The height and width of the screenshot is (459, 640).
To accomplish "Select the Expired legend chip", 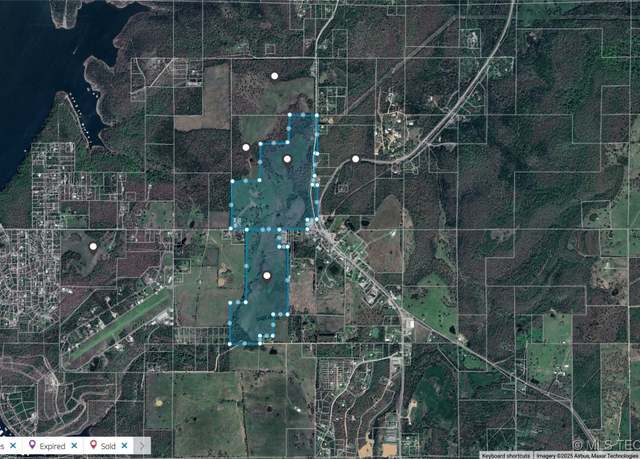I will tap(52, 445).
